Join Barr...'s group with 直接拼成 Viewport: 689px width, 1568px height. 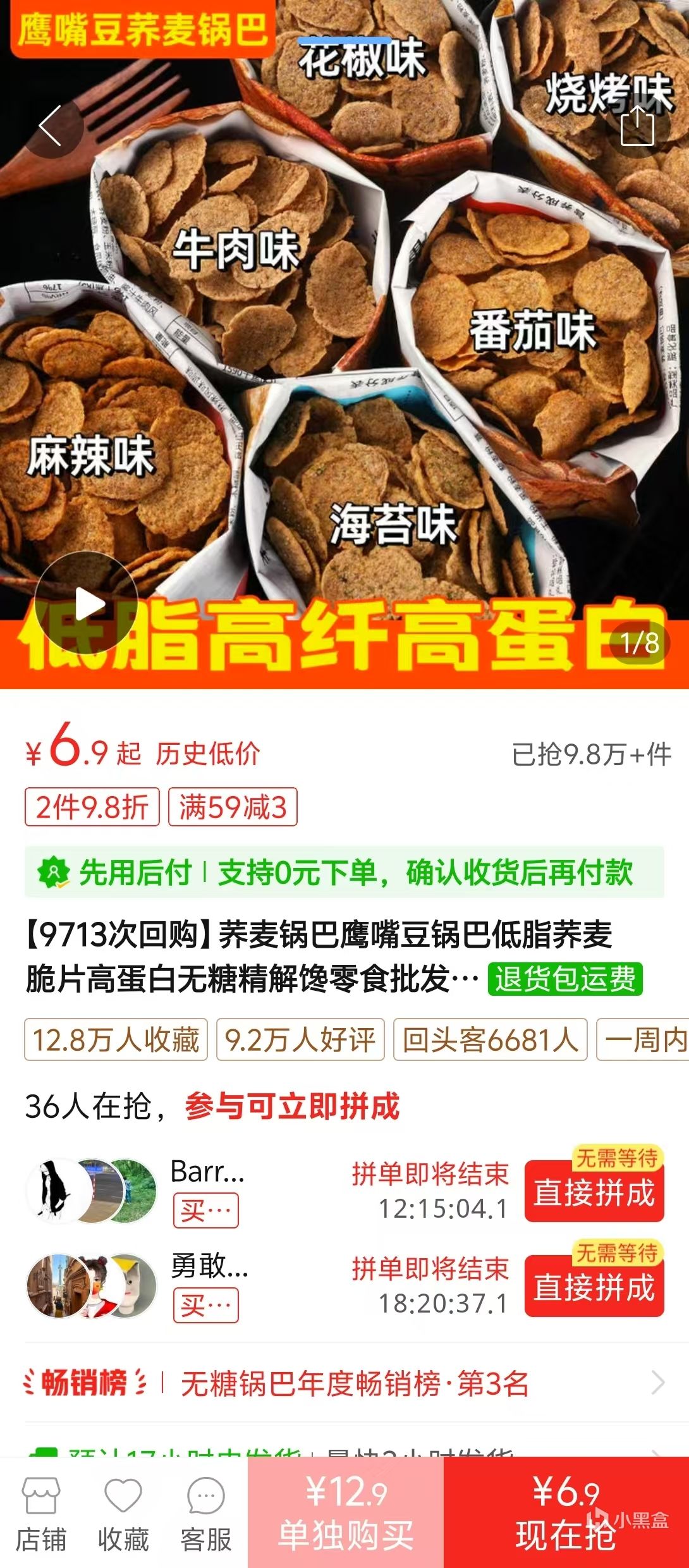594,1192
